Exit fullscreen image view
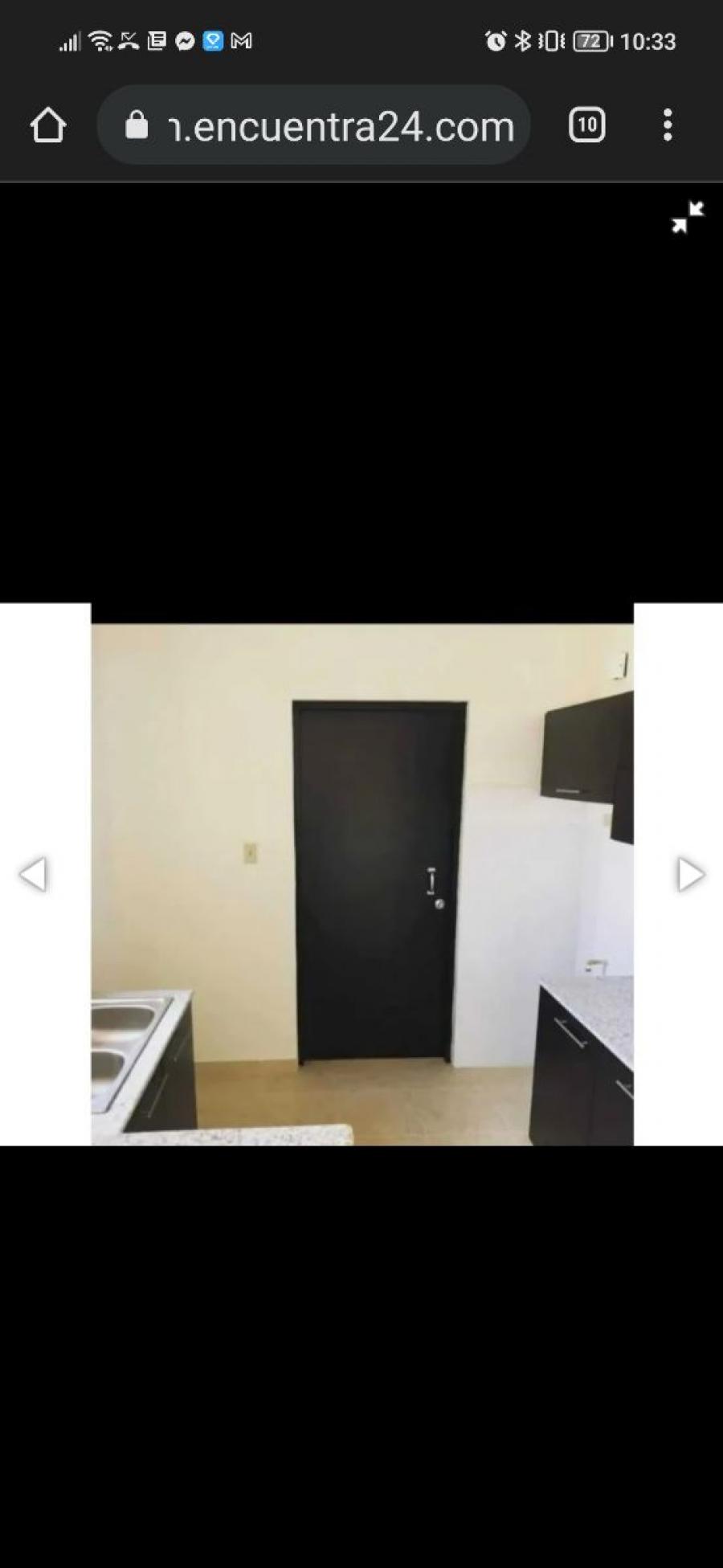Viewport: 723px width, 1568px height. [688, 218]
